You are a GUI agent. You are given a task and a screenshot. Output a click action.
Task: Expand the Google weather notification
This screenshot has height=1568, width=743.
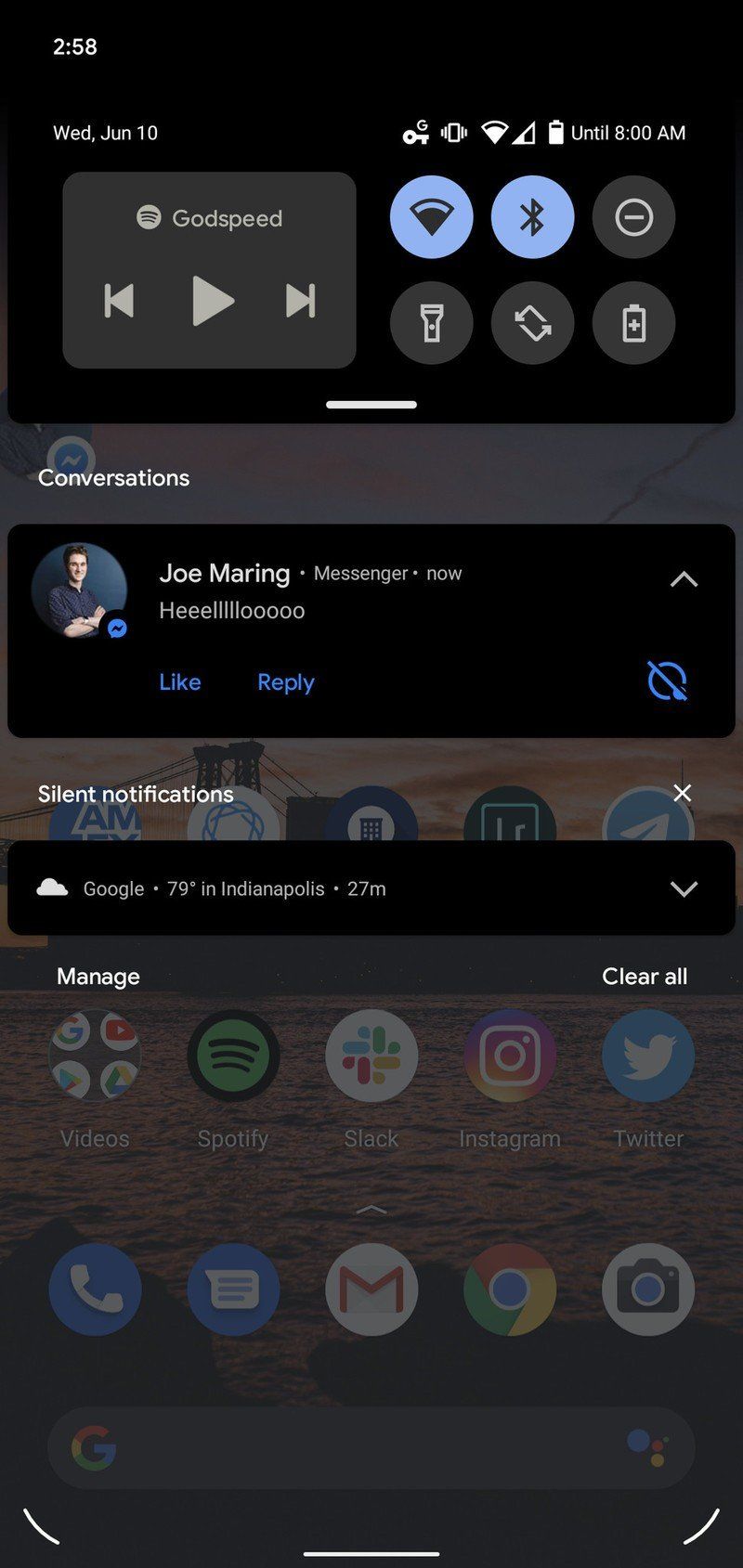click(x=684, y=888)
